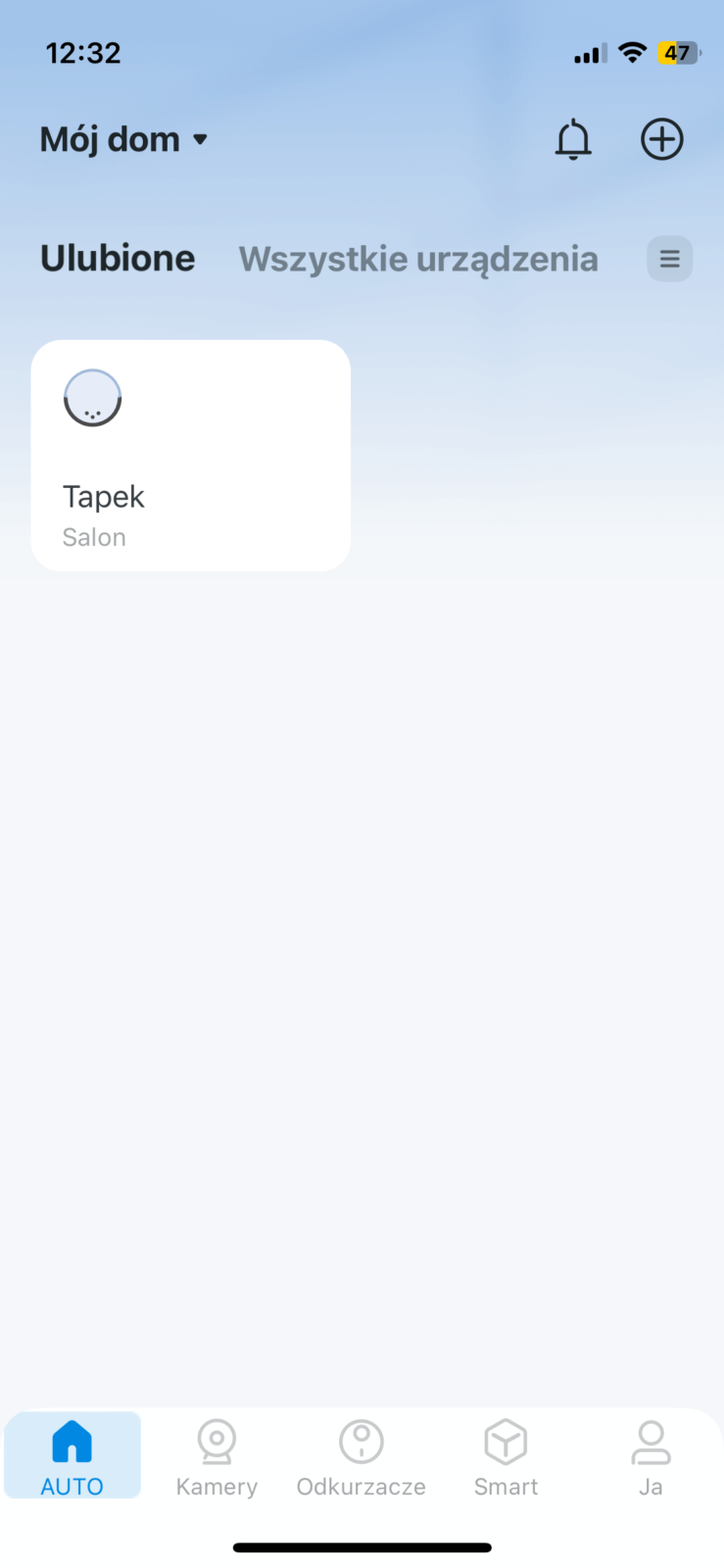Open the notifications bell

(573, 140)
